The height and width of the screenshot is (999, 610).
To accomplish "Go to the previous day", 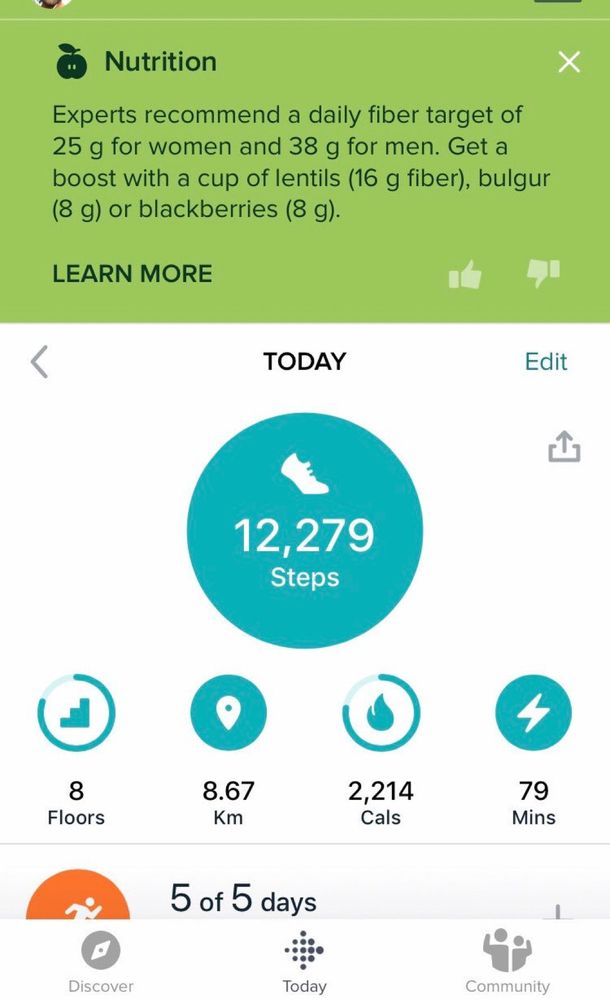I will (x=39, y=362).
